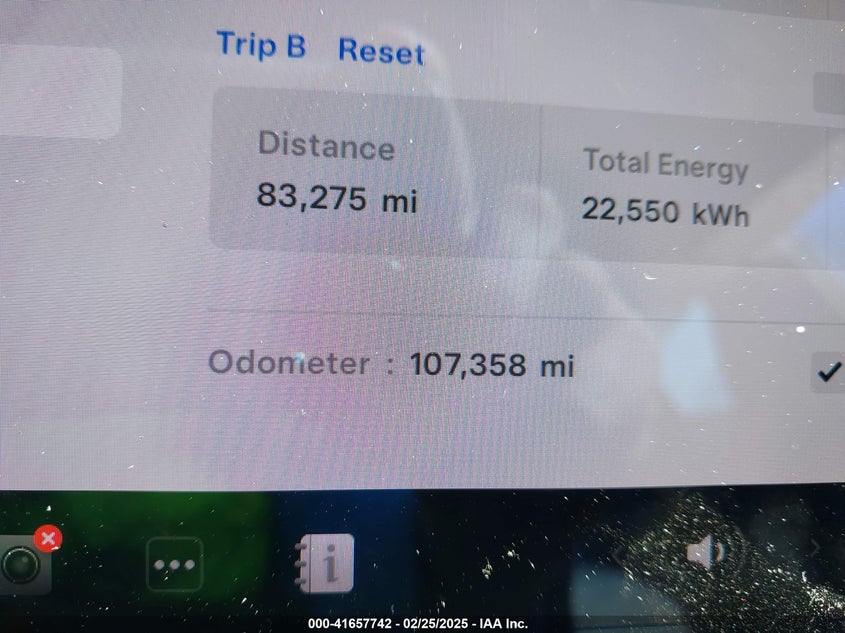Toggle the Odometer checkbox
The height and width of the screenshot is (633, 845).
pos(828,372)
